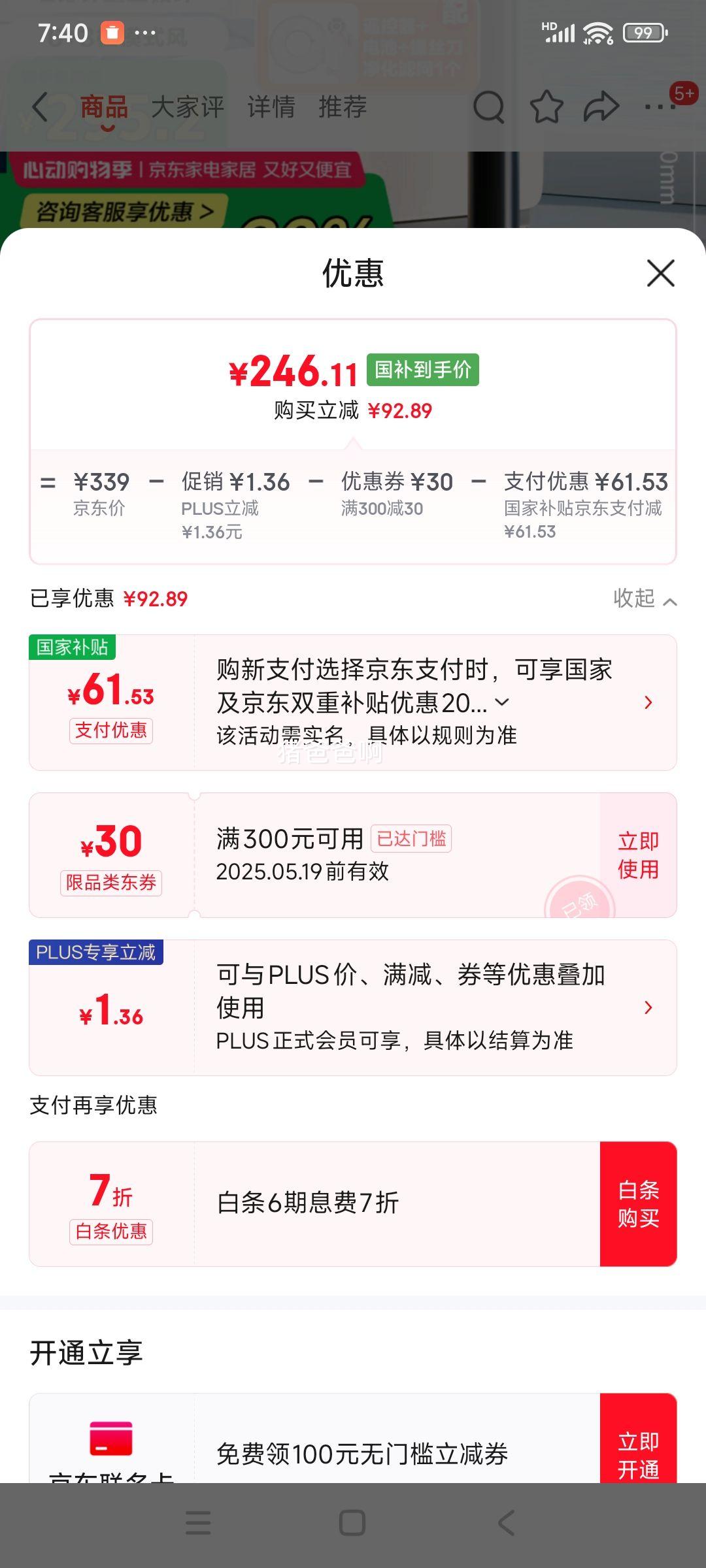
Task: Open the PLUS专享立减 ¥1.36 details
Action: point(648,1007)
